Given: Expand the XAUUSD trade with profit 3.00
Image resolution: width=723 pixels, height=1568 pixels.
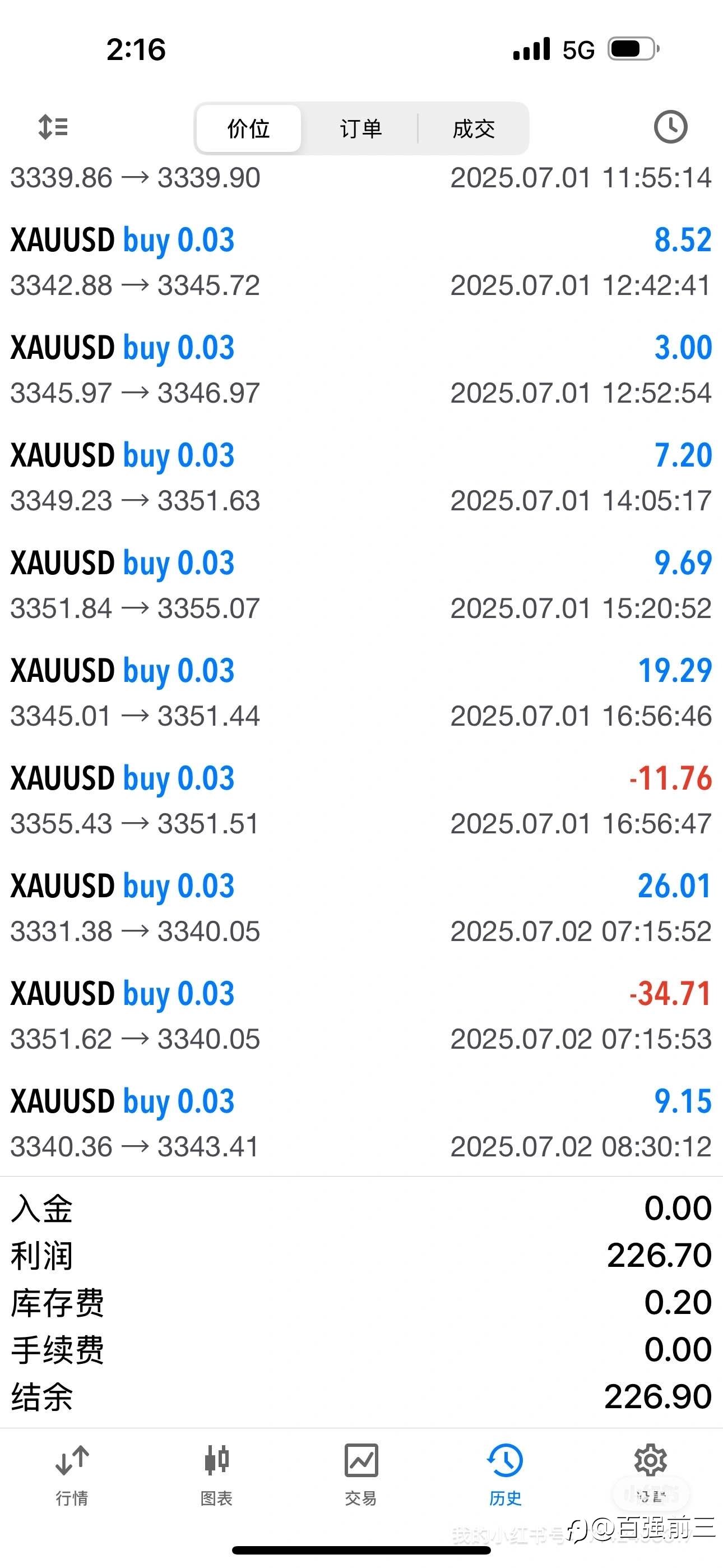Looking at the screenshot, I should [x=361, y=370].
